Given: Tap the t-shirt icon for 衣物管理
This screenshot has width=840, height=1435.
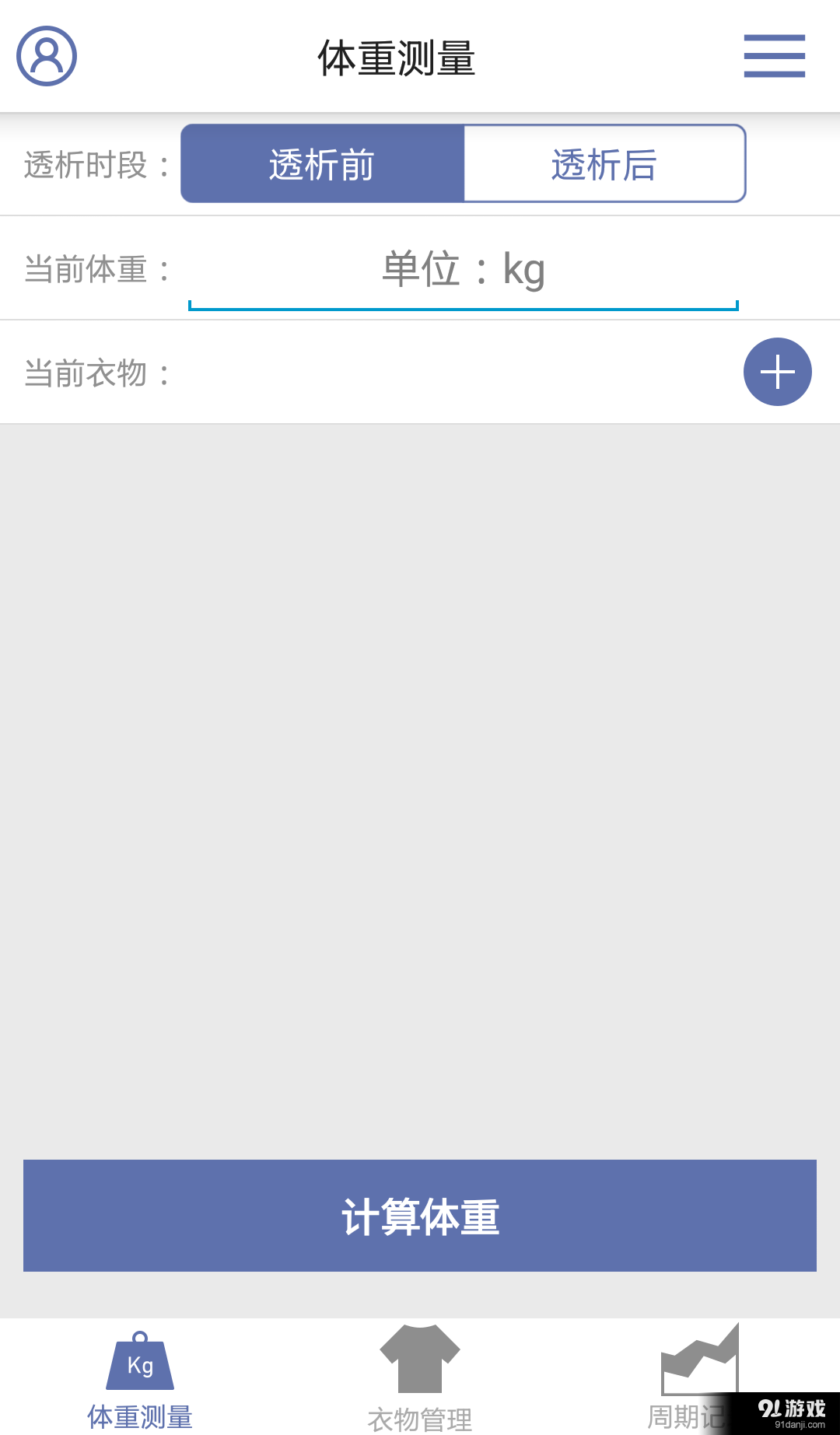Looking at the screenshot, I should tap(418, 1357).
